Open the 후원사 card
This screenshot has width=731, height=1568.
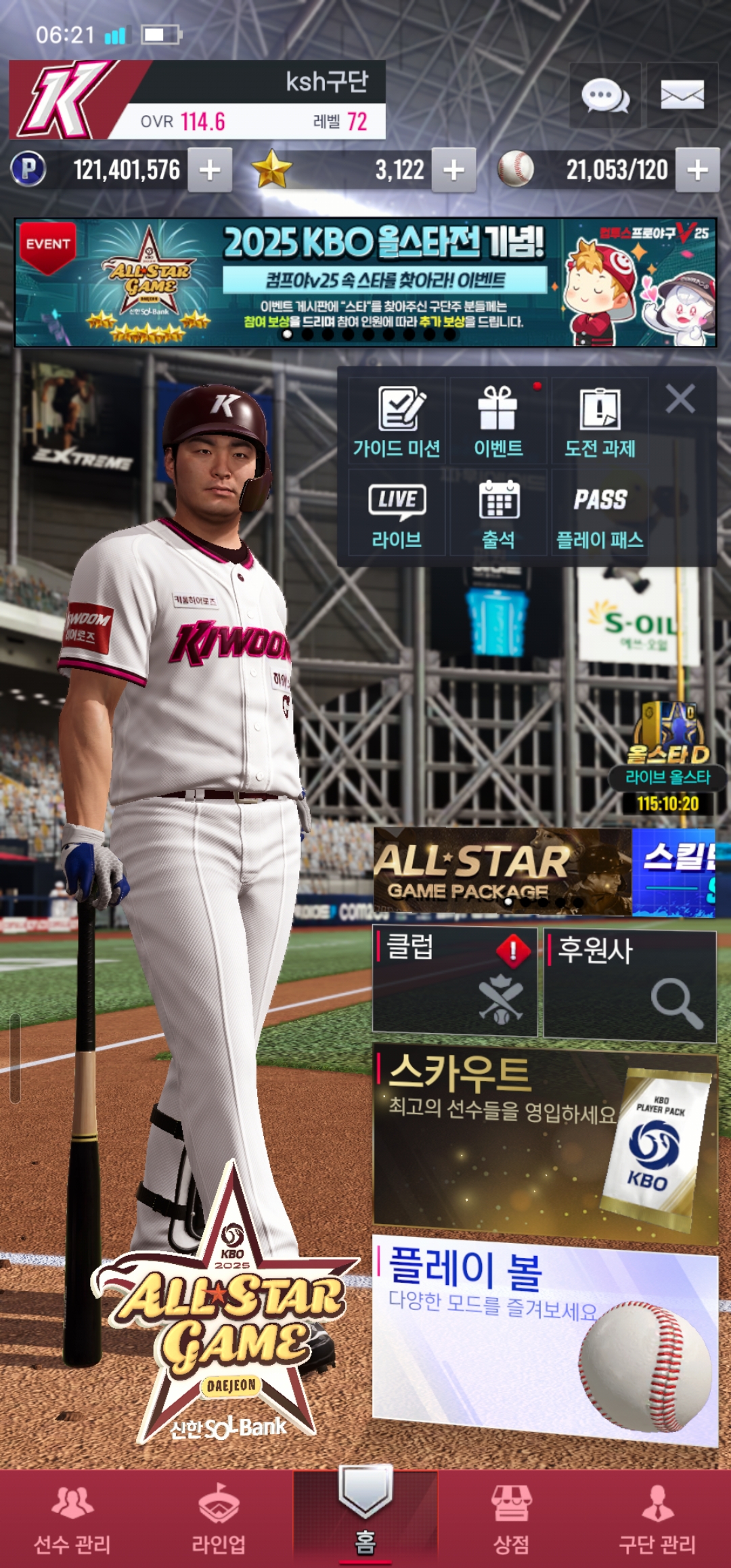tap(629, 984)
